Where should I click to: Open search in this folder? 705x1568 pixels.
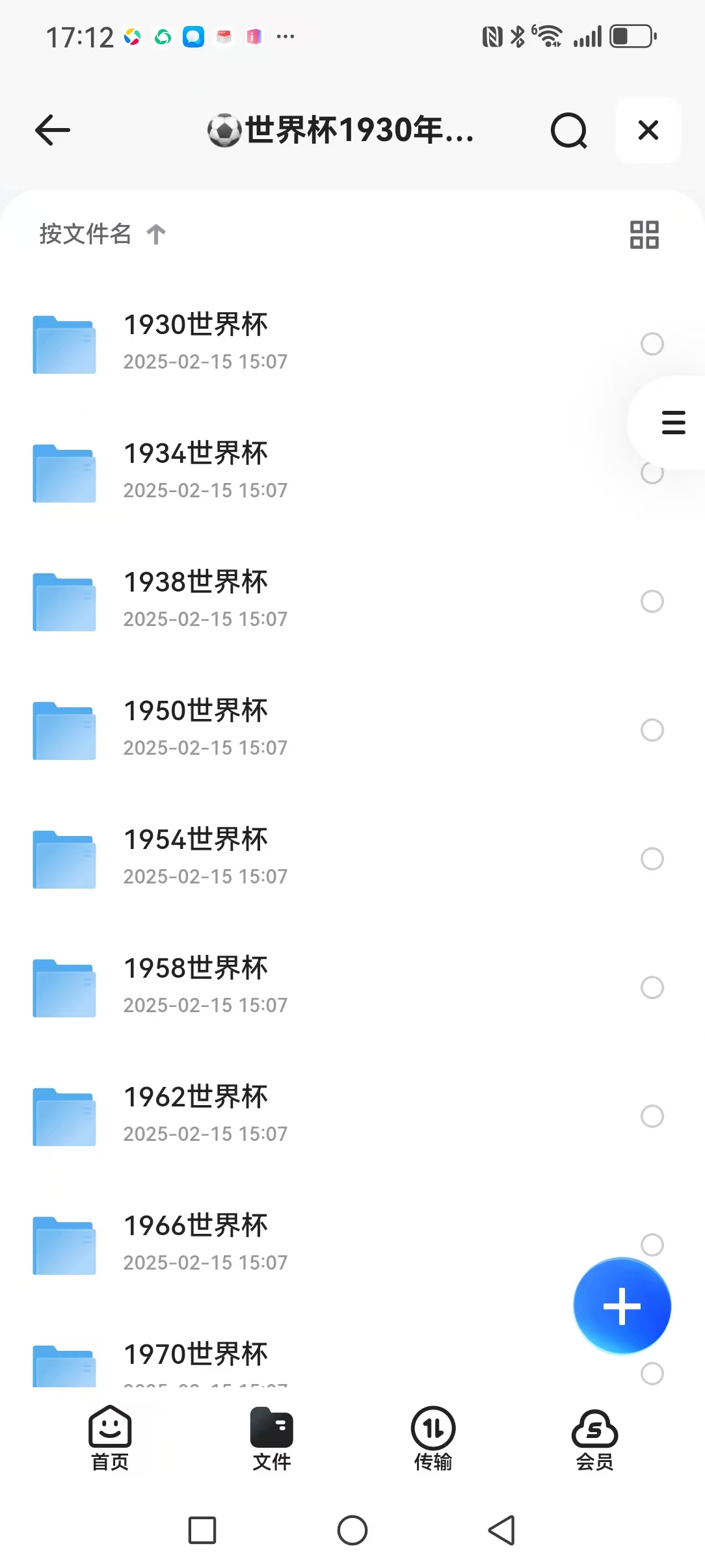coord(568,131)
